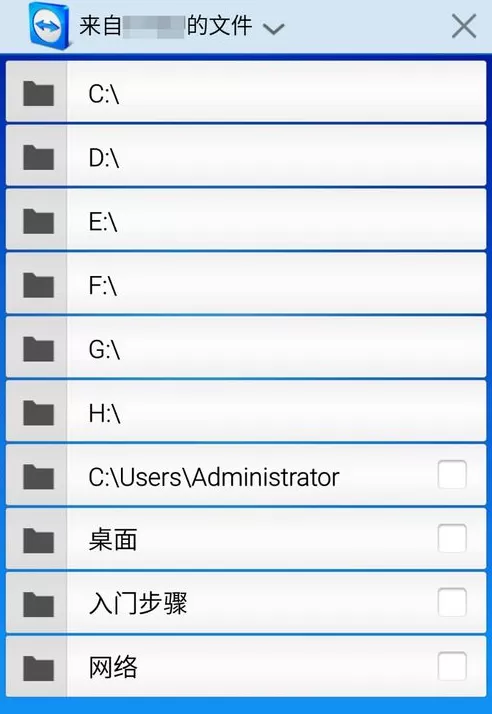
Task: Tick the checkbox next to 桌面
Action: click(452, 539)
